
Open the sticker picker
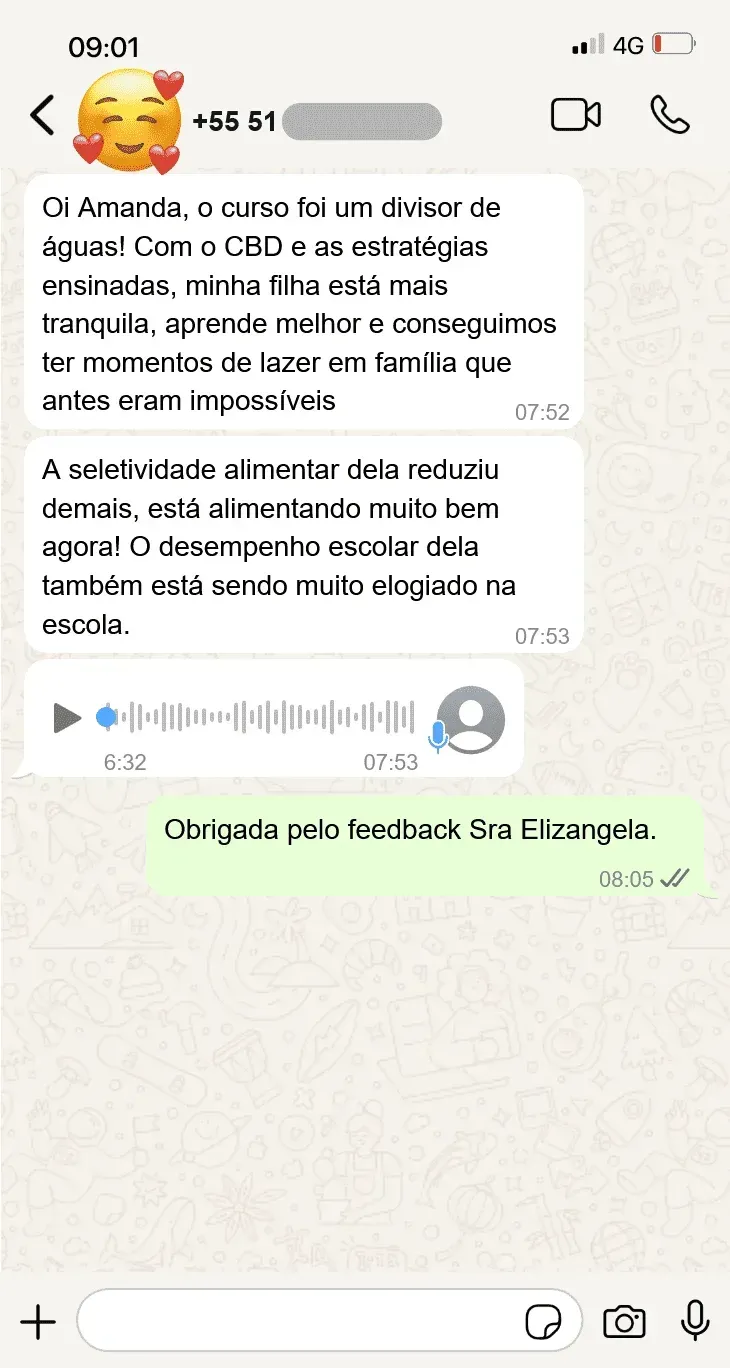click(x=544, y=1322)
